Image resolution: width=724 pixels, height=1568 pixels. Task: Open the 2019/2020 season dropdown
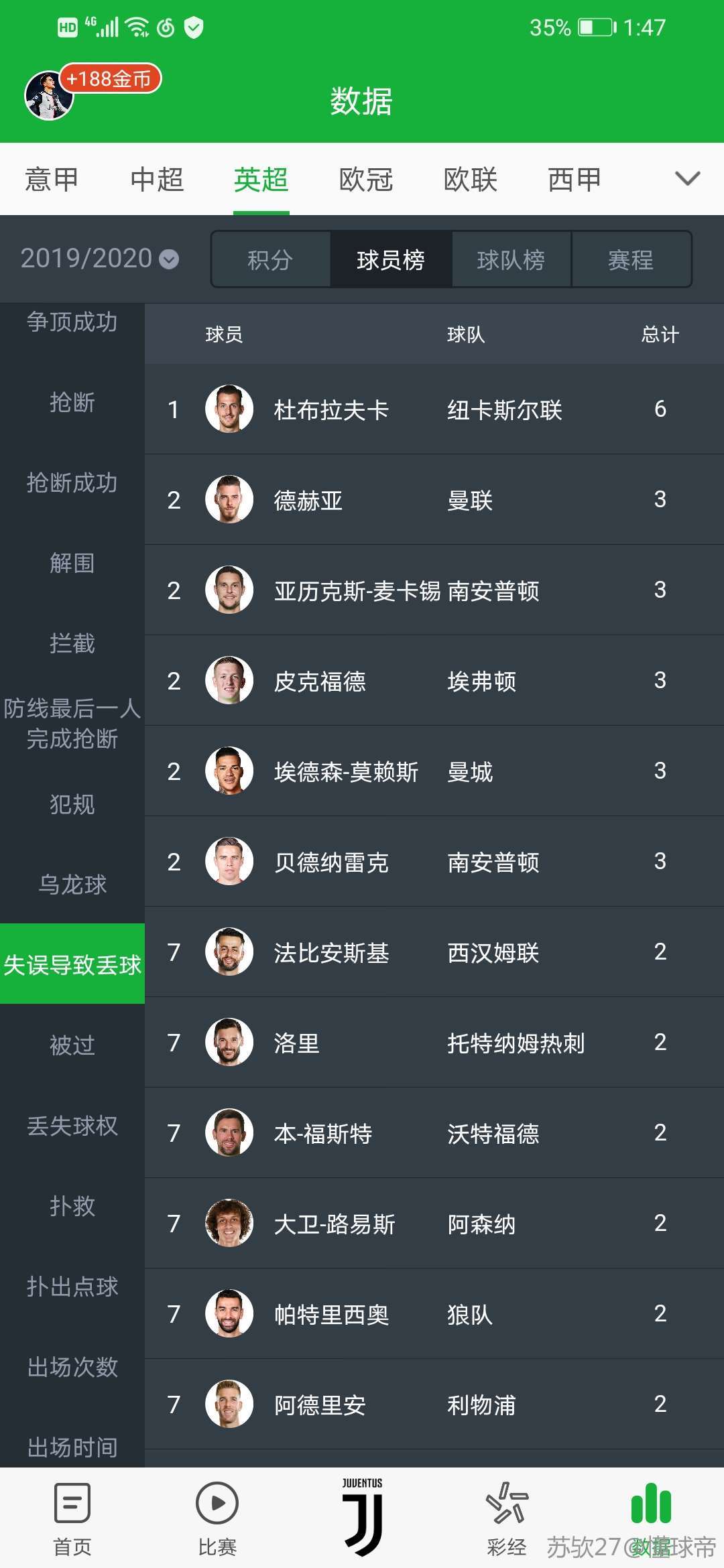click(99, 259)
